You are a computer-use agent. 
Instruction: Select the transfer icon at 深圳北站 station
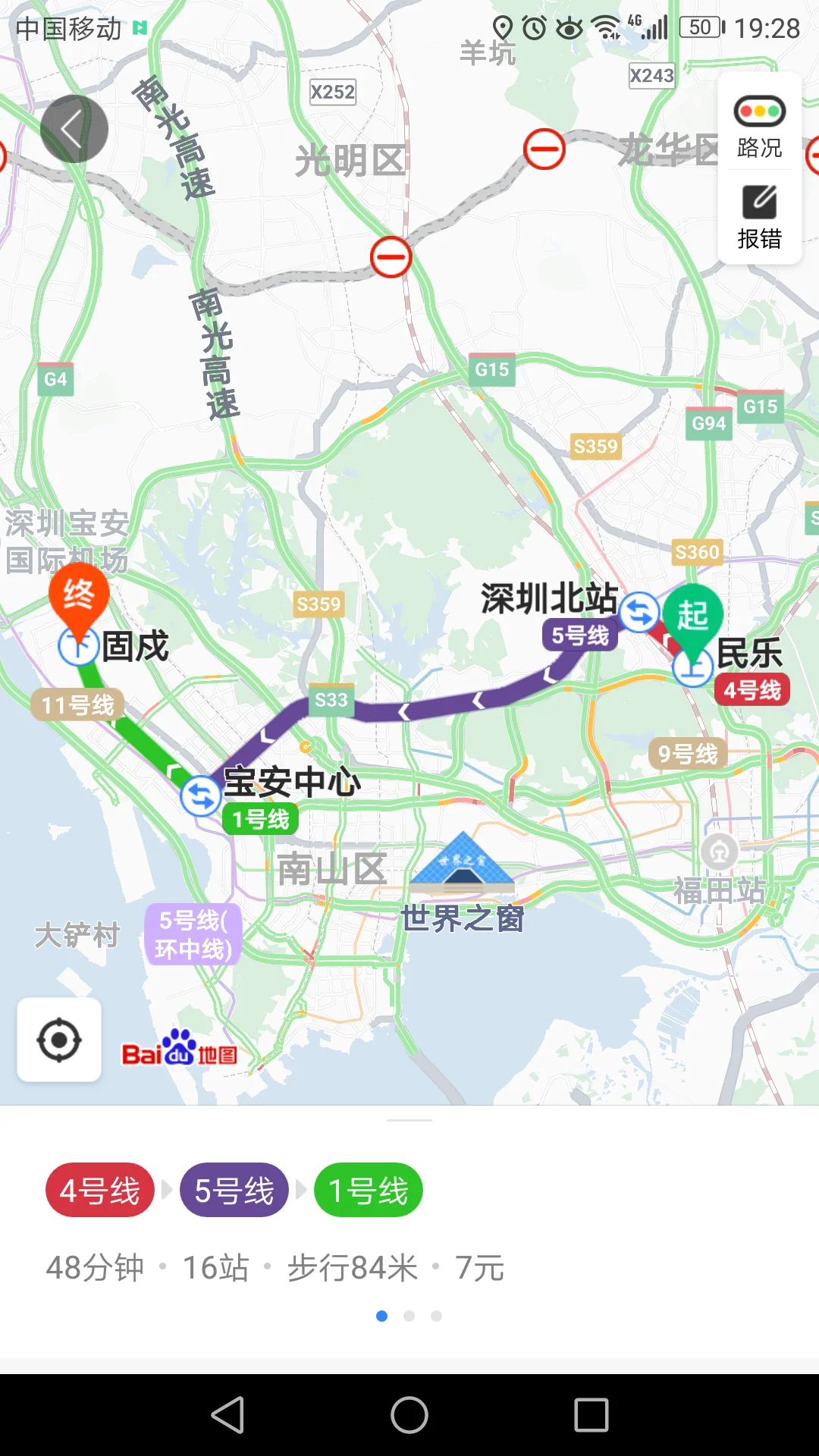click(x=638, y=613)
